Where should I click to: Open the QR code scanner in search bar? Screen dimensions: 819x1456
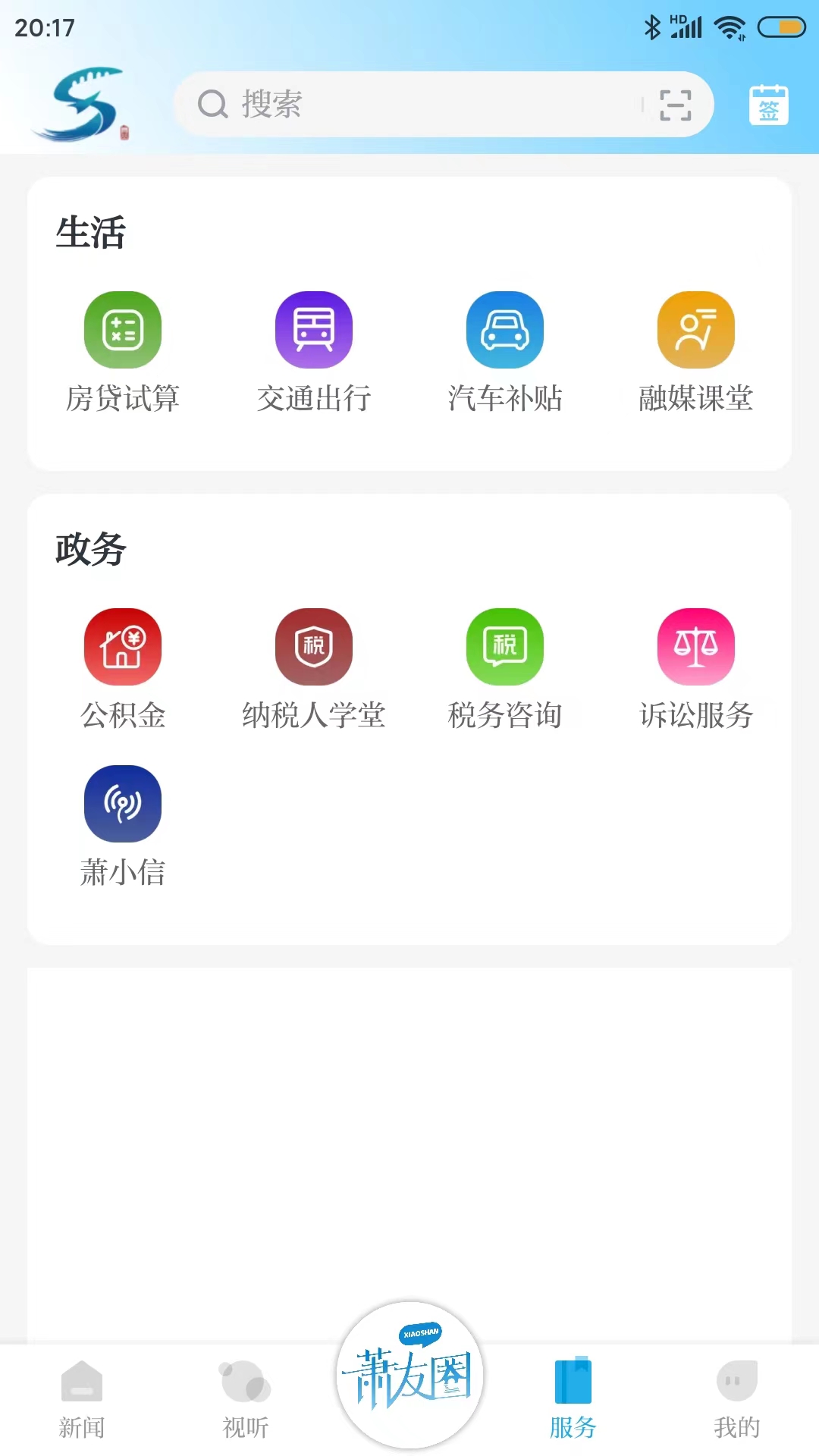pyautogui.click(x=675, y=105)
